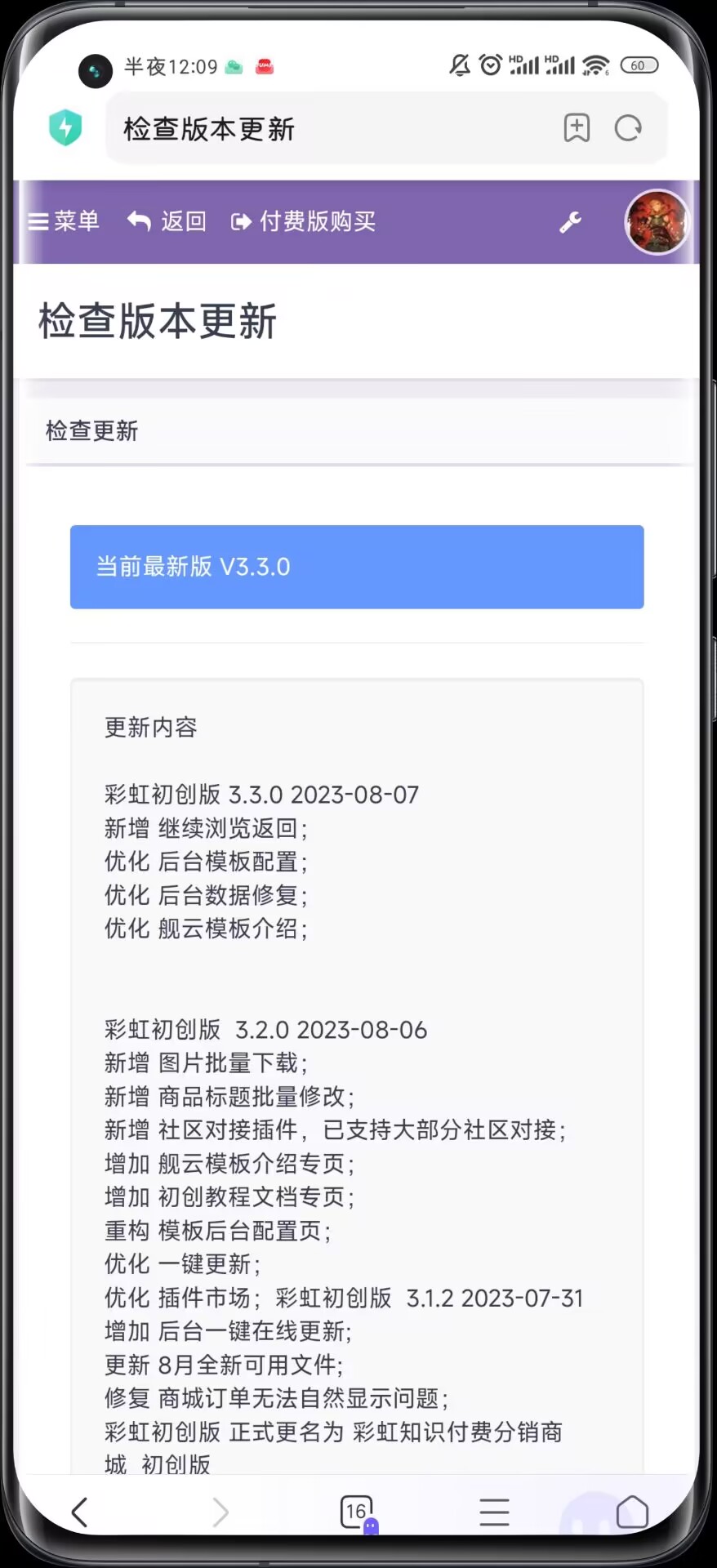Screen dimensions: 717x1568
Task: Tap the browser address bar title
Action: tap(209, 129)
